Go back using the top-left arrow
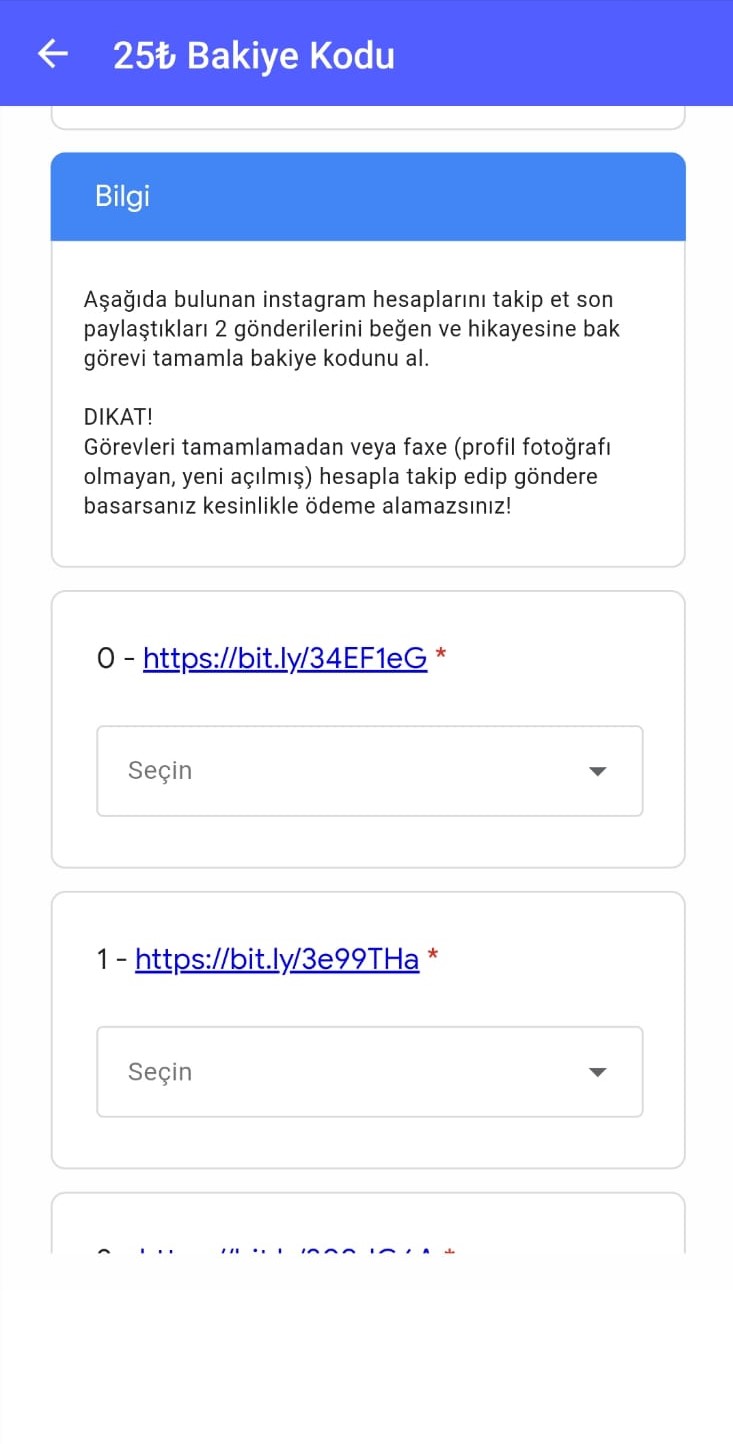Image resolution: width=733 pixels, height=1444 pixels. [x=52, y=54]
